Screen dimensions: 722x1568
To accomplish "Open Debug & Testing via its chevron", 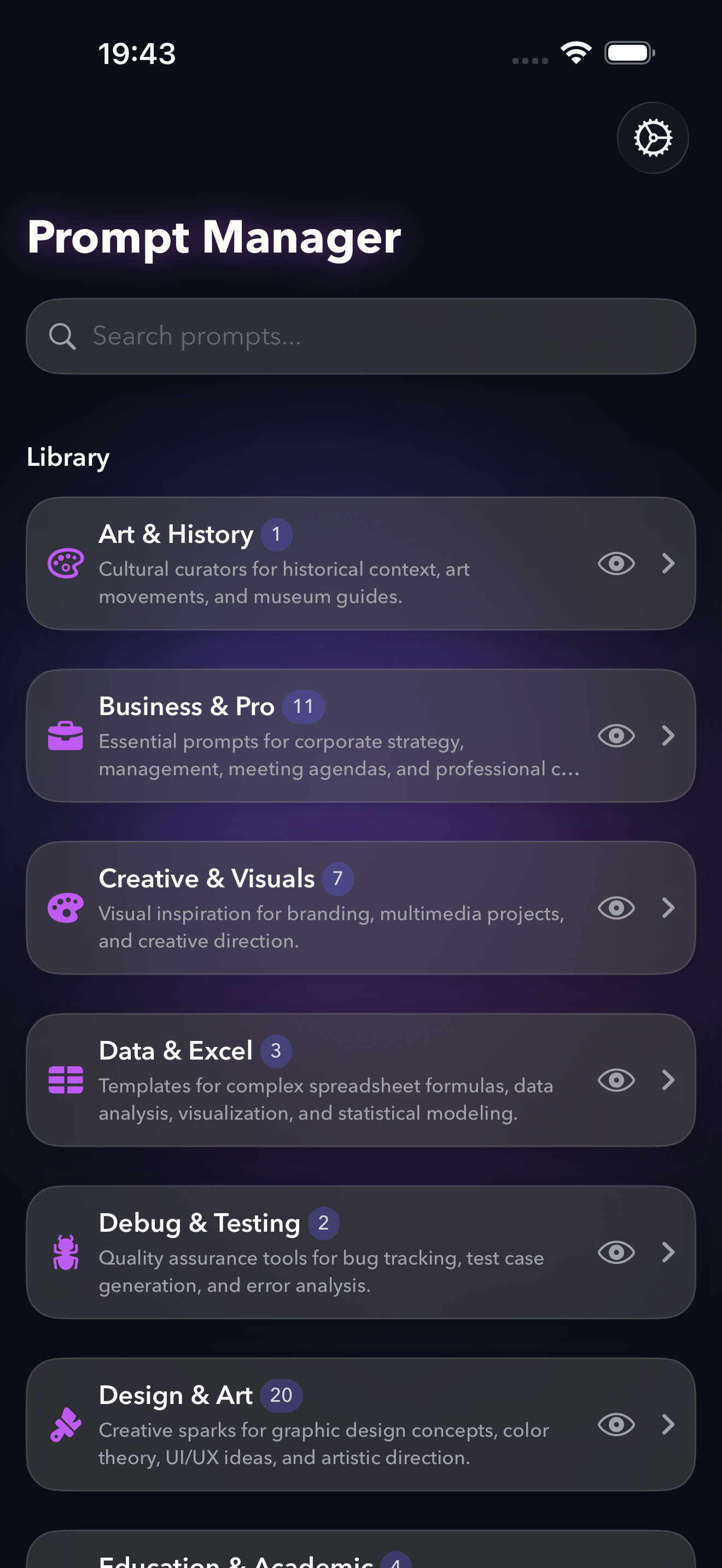I will click(x=668, y=1253).
